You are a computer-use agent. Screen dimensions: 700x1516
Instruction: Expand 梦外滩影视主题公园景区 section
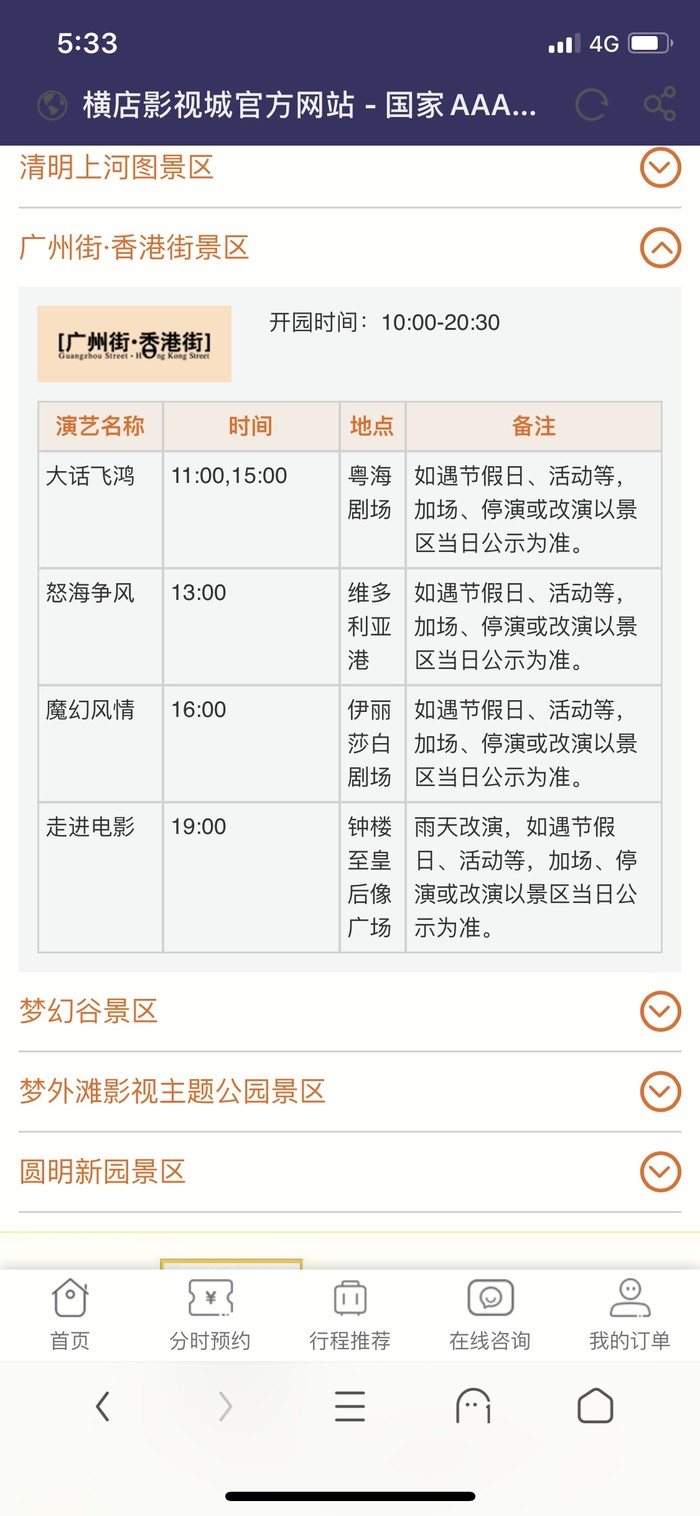pyautogui.click(x=660, y=1091)
